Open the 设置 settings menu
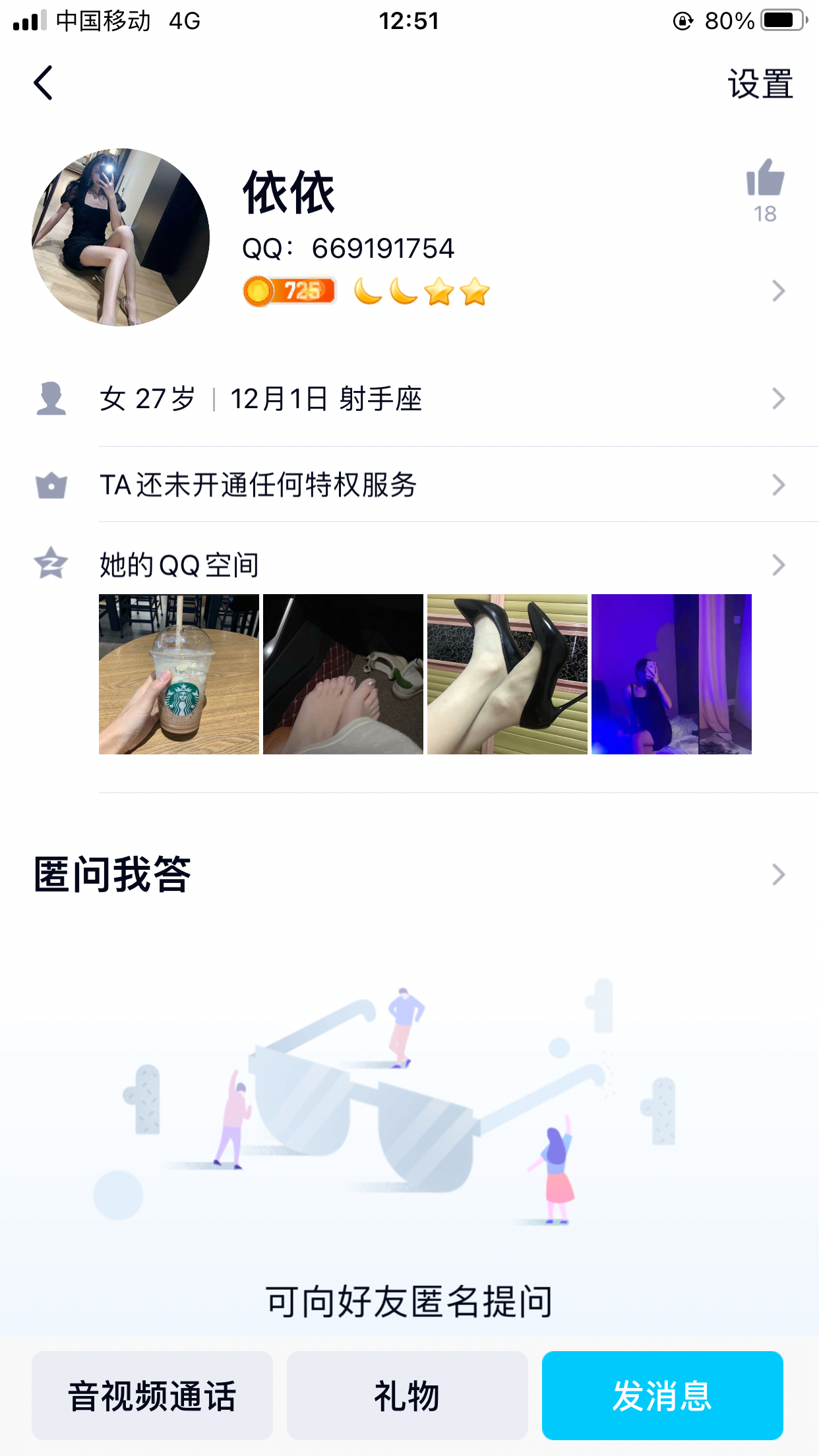The height and width of the screenshot is (1456, 819). [x=760, y=83]
